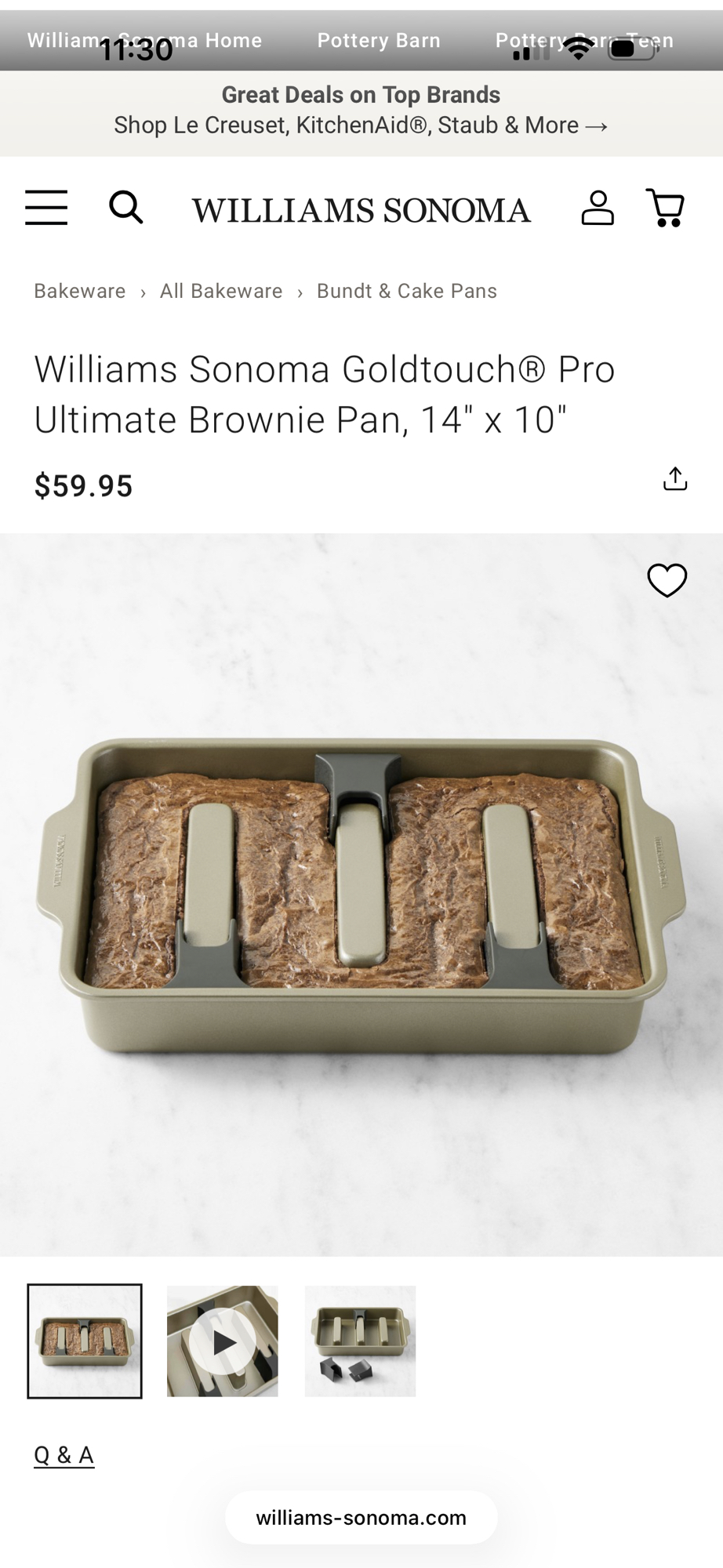Open site search
This screenshot has height=1568, width=723.
125,208
